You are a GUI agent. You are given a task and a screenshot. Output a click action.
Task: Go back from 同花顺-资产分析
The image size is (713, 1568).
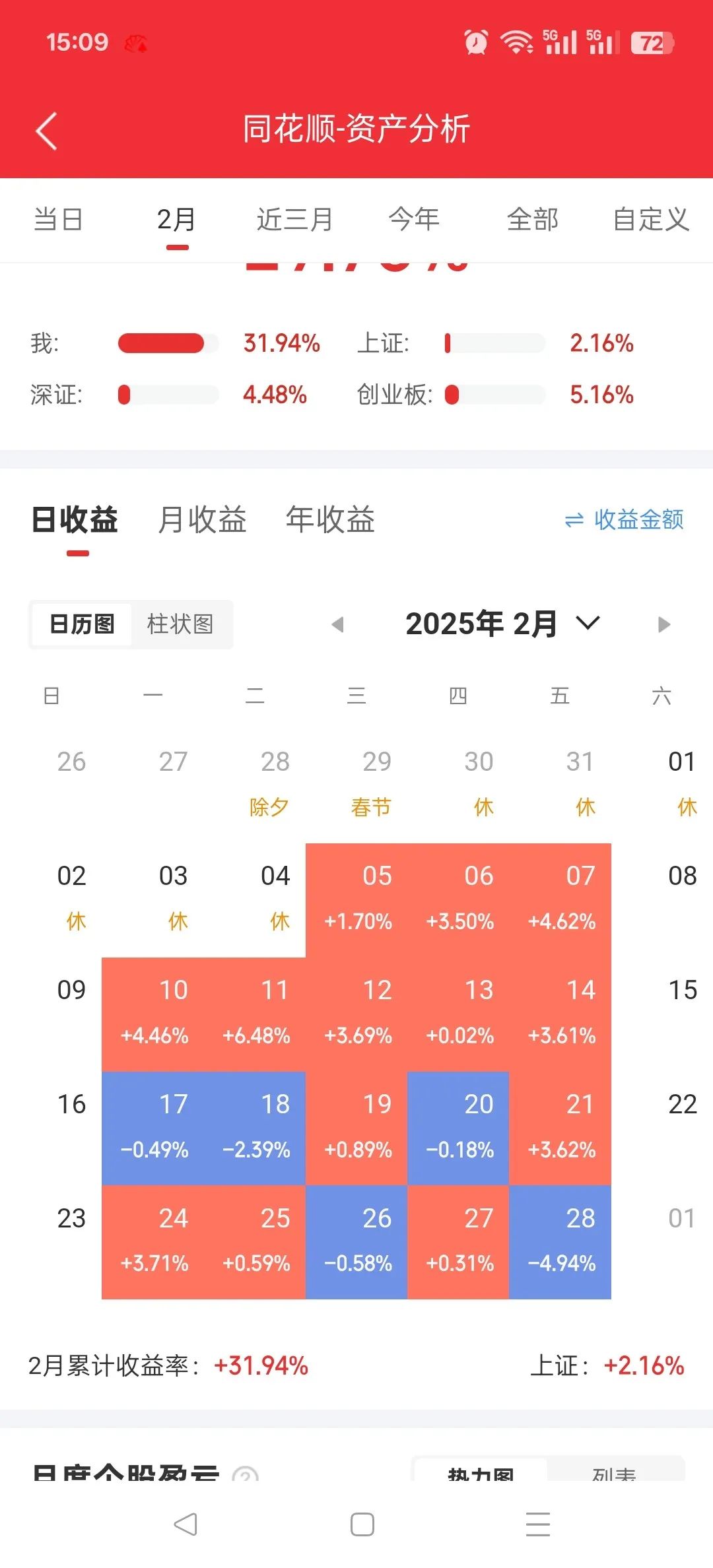(x=46, y=131)
